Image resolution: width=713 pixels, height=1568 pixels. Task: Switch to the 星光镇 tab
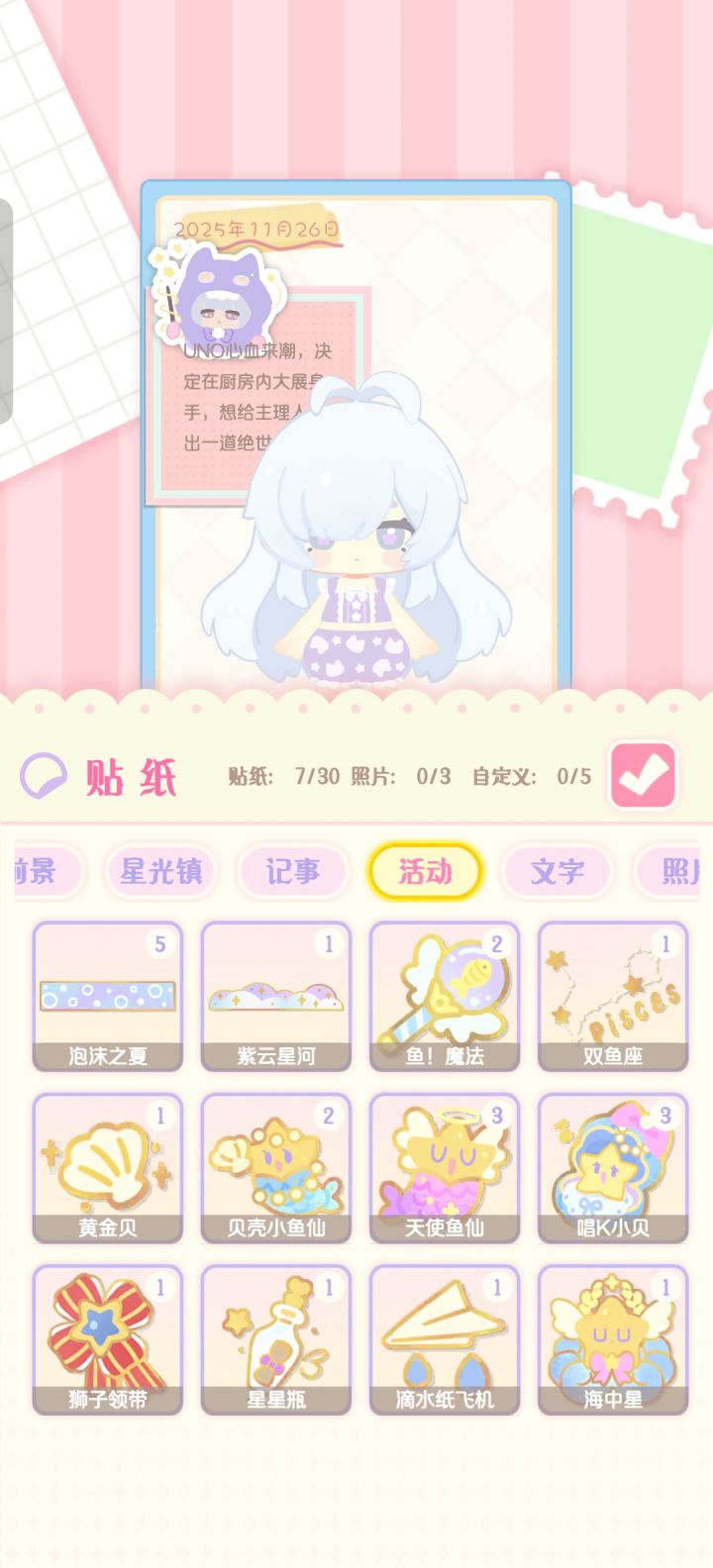click(x=161, y=872)
